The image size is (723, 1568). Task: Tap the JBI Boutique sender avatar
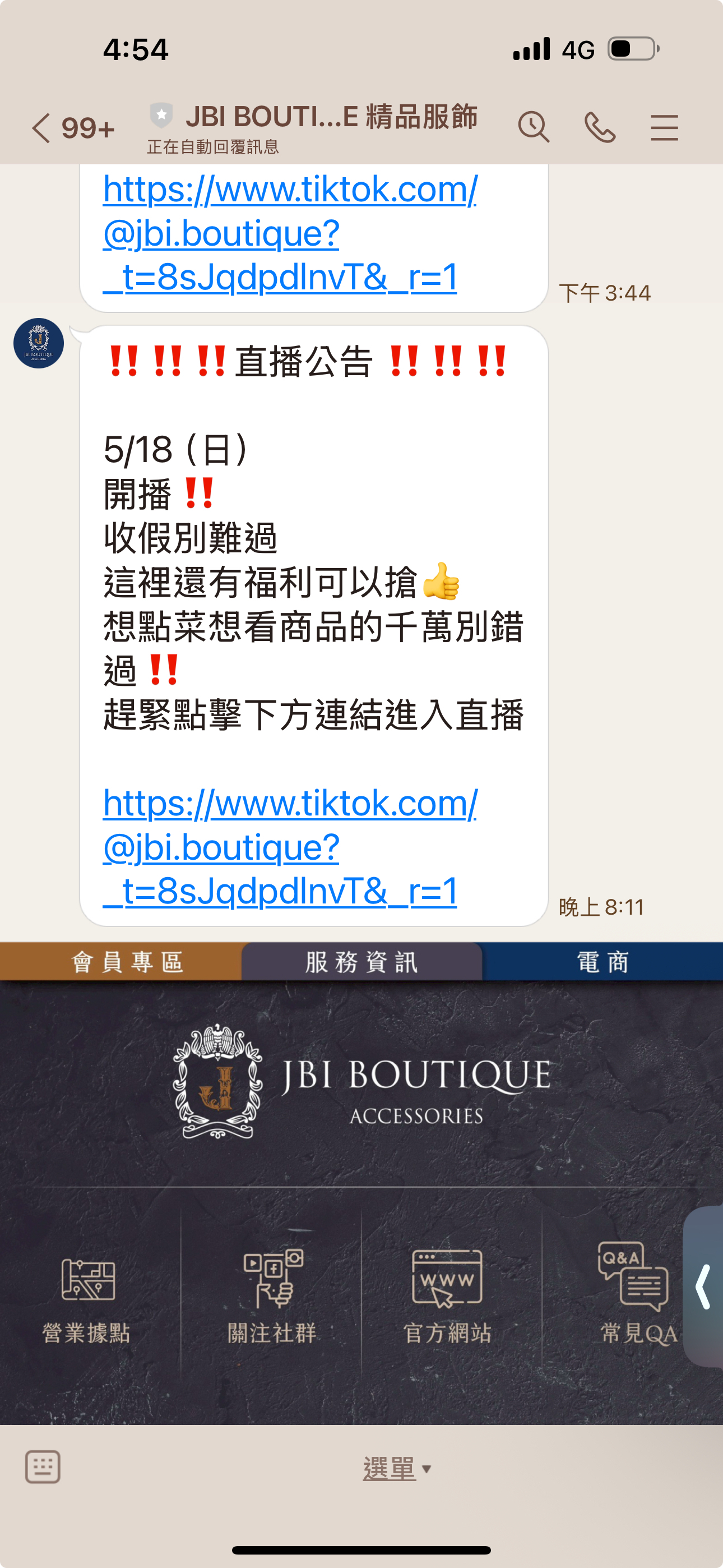tap(38, 343)
